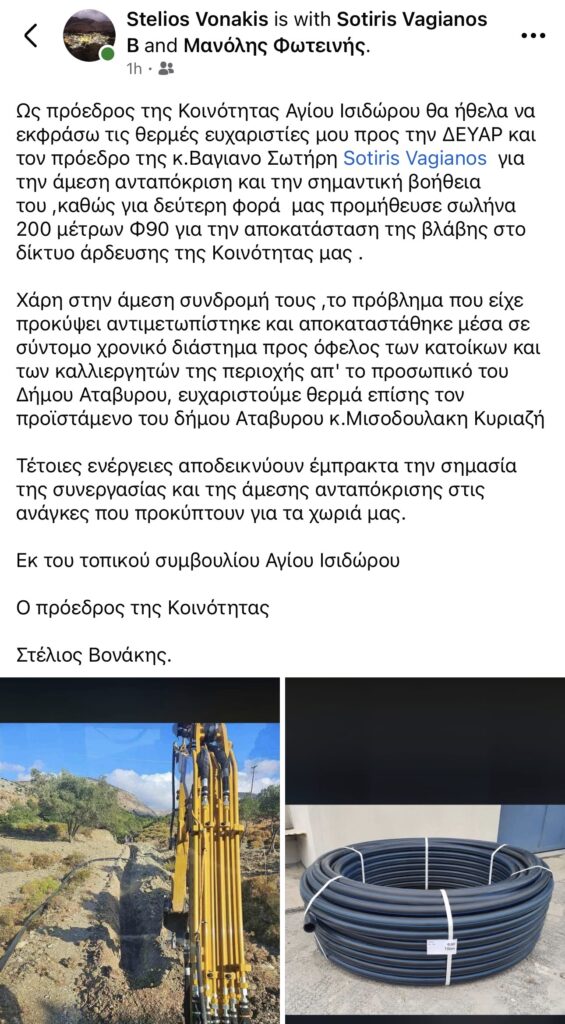Open the post's three-dot options menu

533,35
